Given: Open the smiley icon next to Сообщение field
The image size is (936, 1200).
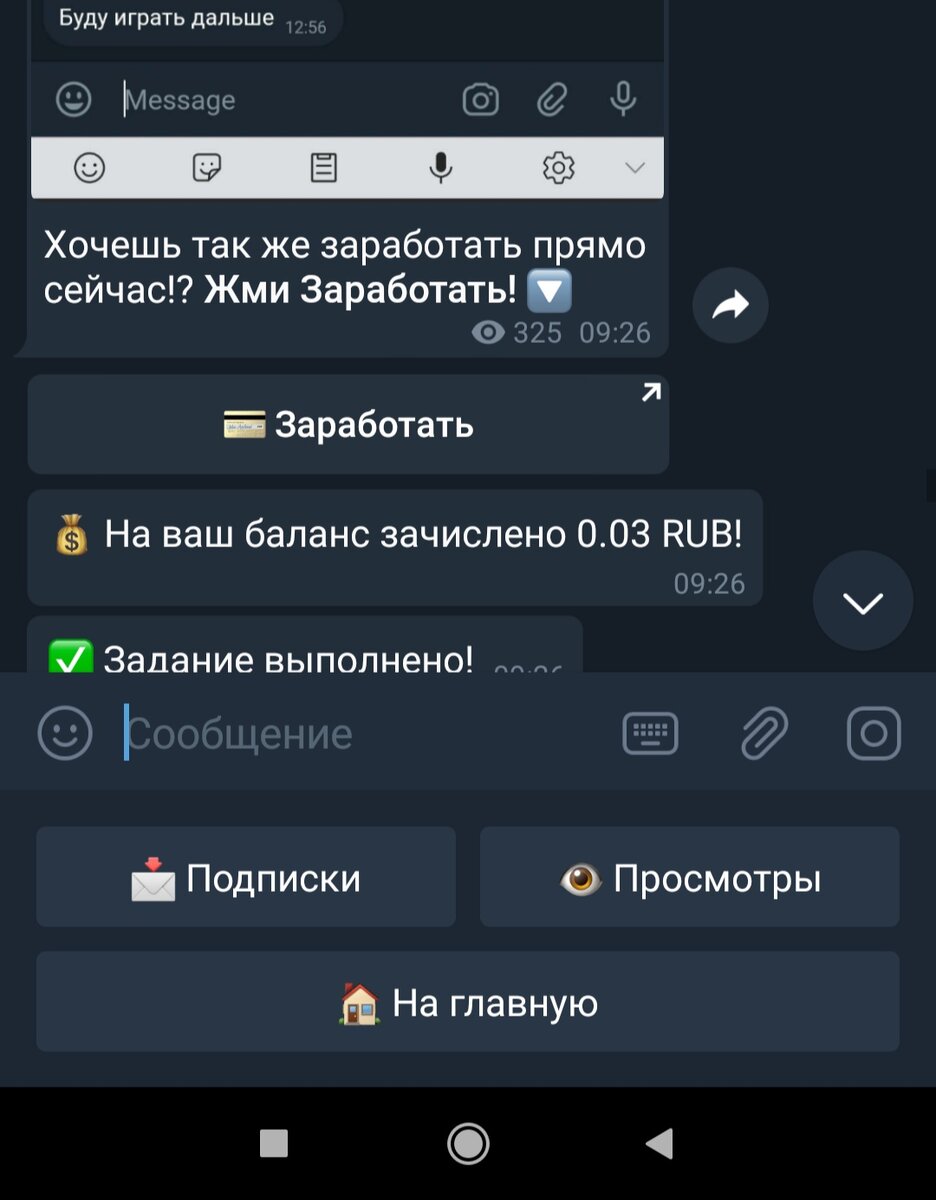Looking at the screenshot, I should point(64,732).
